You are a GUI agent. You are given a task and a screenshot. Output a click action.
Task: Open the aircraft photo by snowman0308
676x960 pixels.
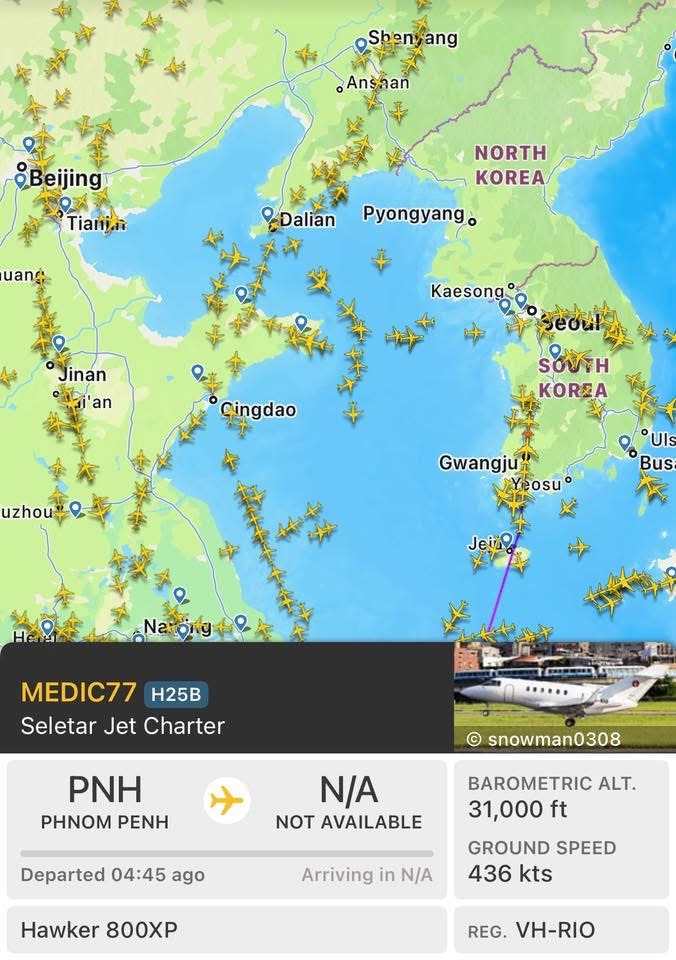coord(564,696)
